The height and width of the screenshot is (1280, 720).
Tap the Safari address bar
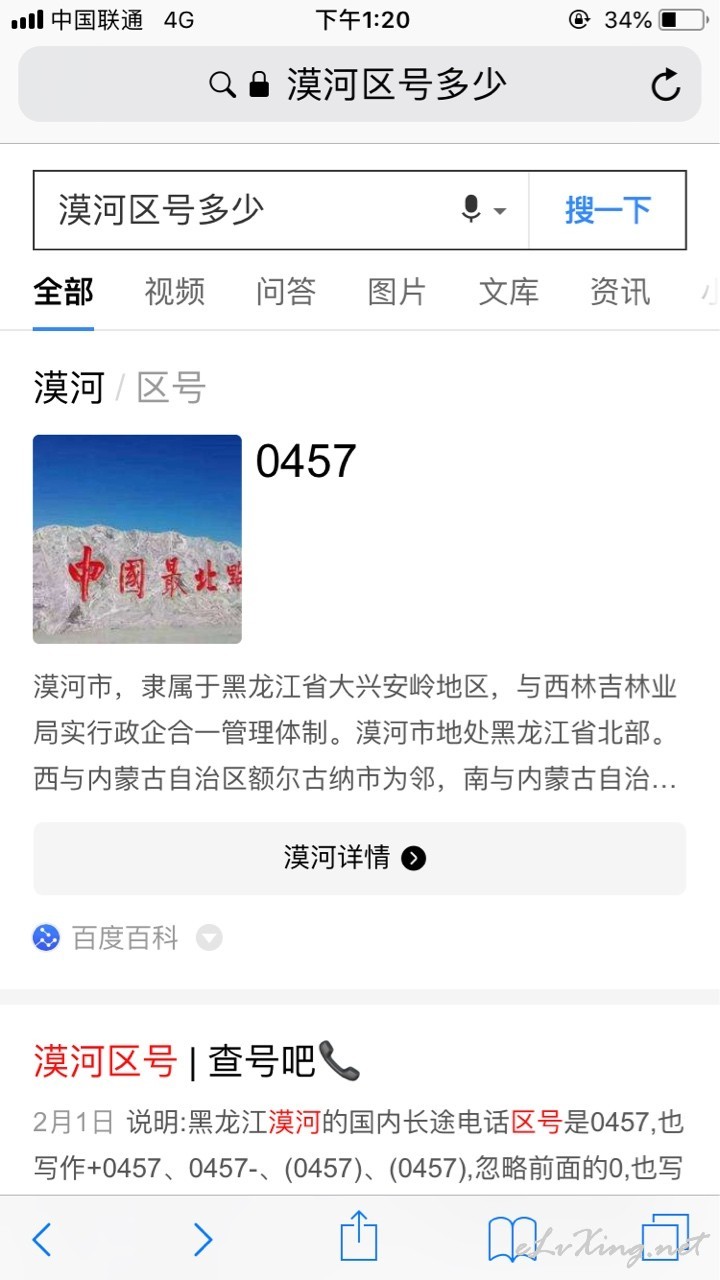tap(360, 84)
